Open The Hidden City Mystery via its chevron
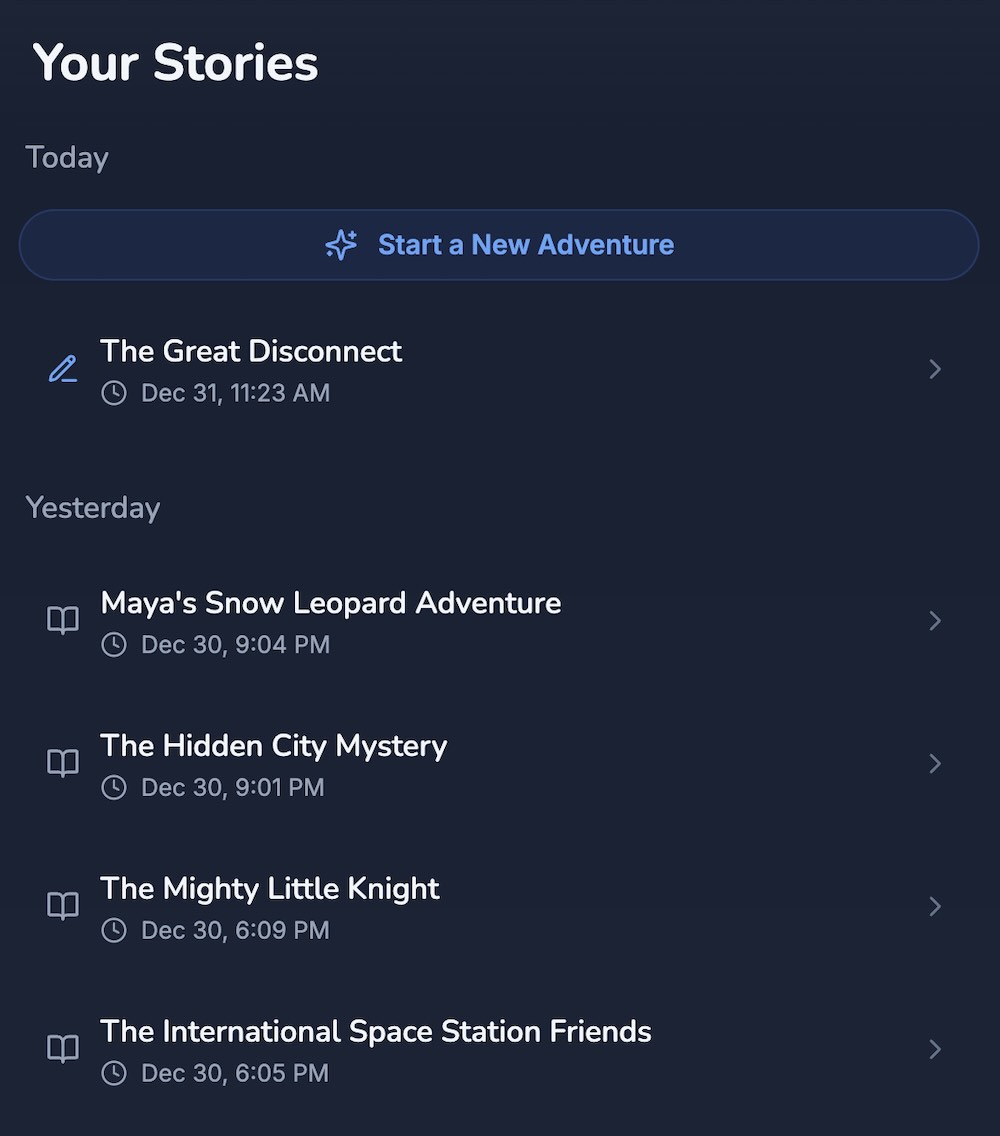 pyautogui.click(x=935, y=763)
